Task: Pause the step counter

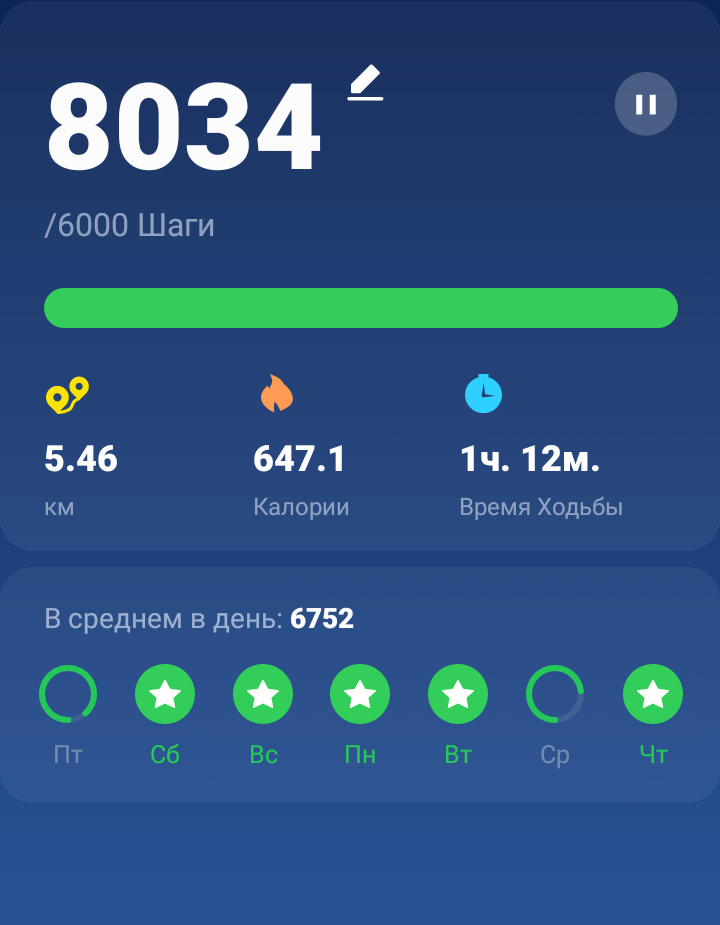Action: (646, 104)
